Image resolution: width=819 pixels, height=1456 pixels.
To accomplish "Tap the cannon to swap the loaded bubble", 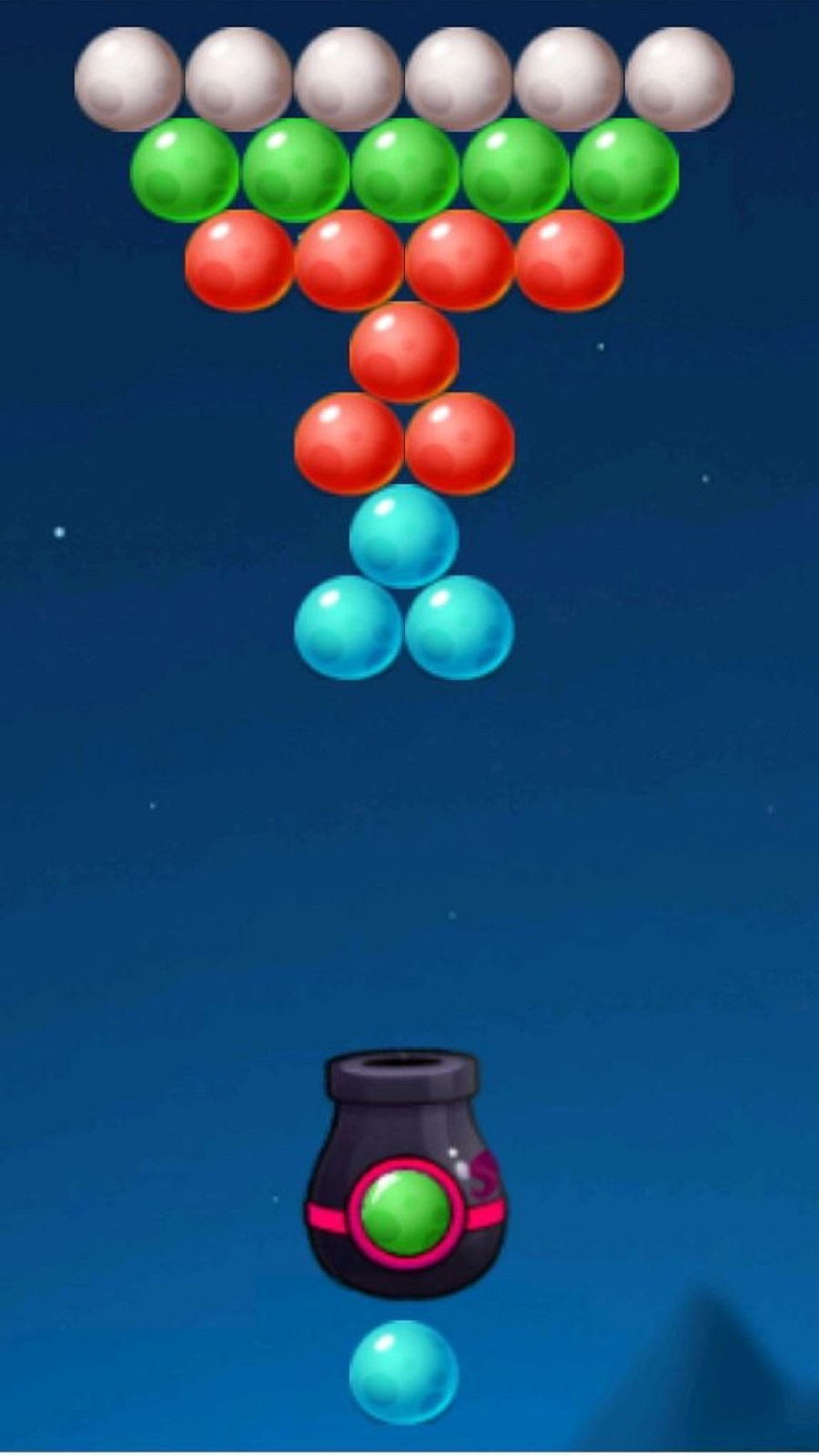I will 405,1183.
